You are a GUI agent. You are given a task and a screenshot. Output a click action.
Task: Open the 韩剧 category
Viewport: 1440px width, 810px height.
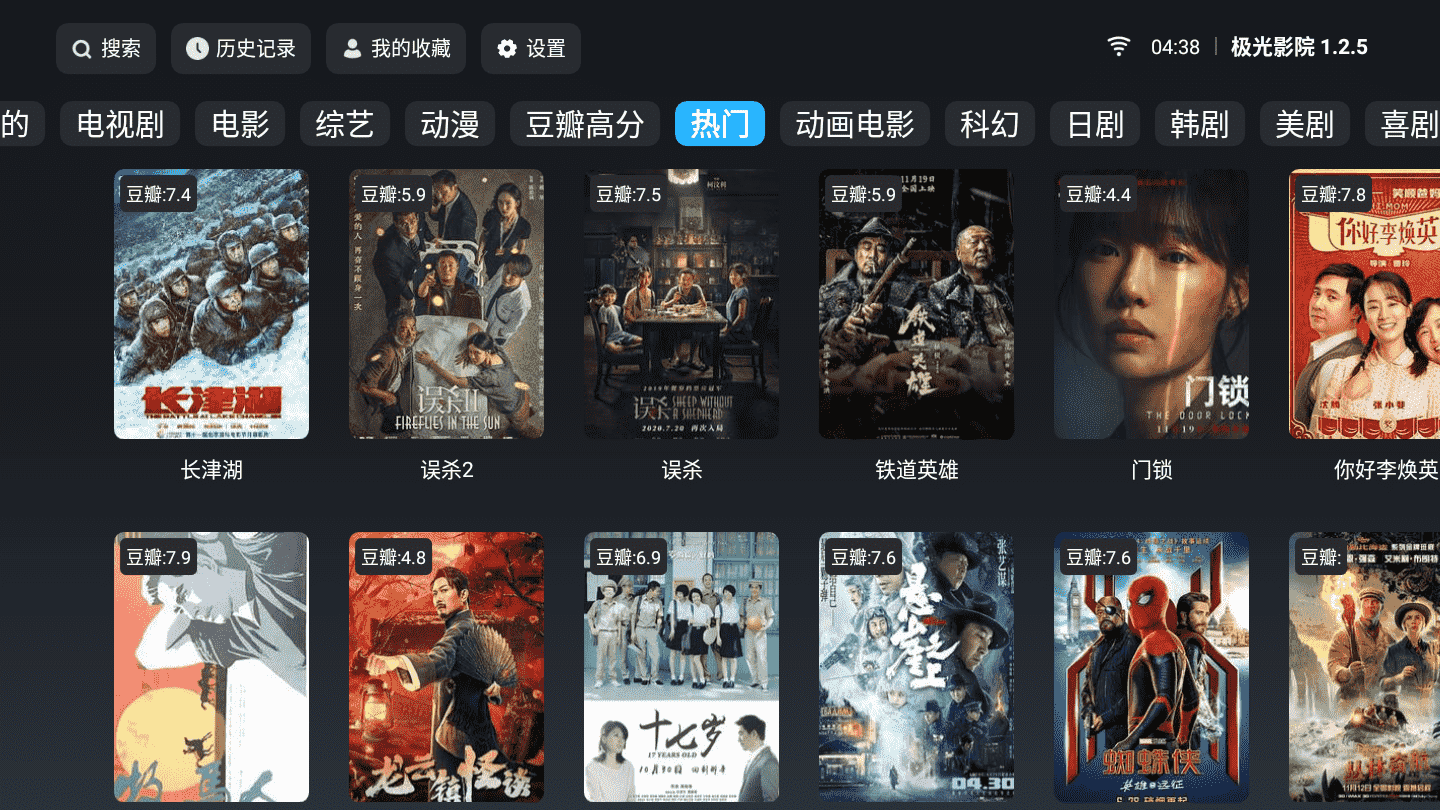click(1200, 124)
